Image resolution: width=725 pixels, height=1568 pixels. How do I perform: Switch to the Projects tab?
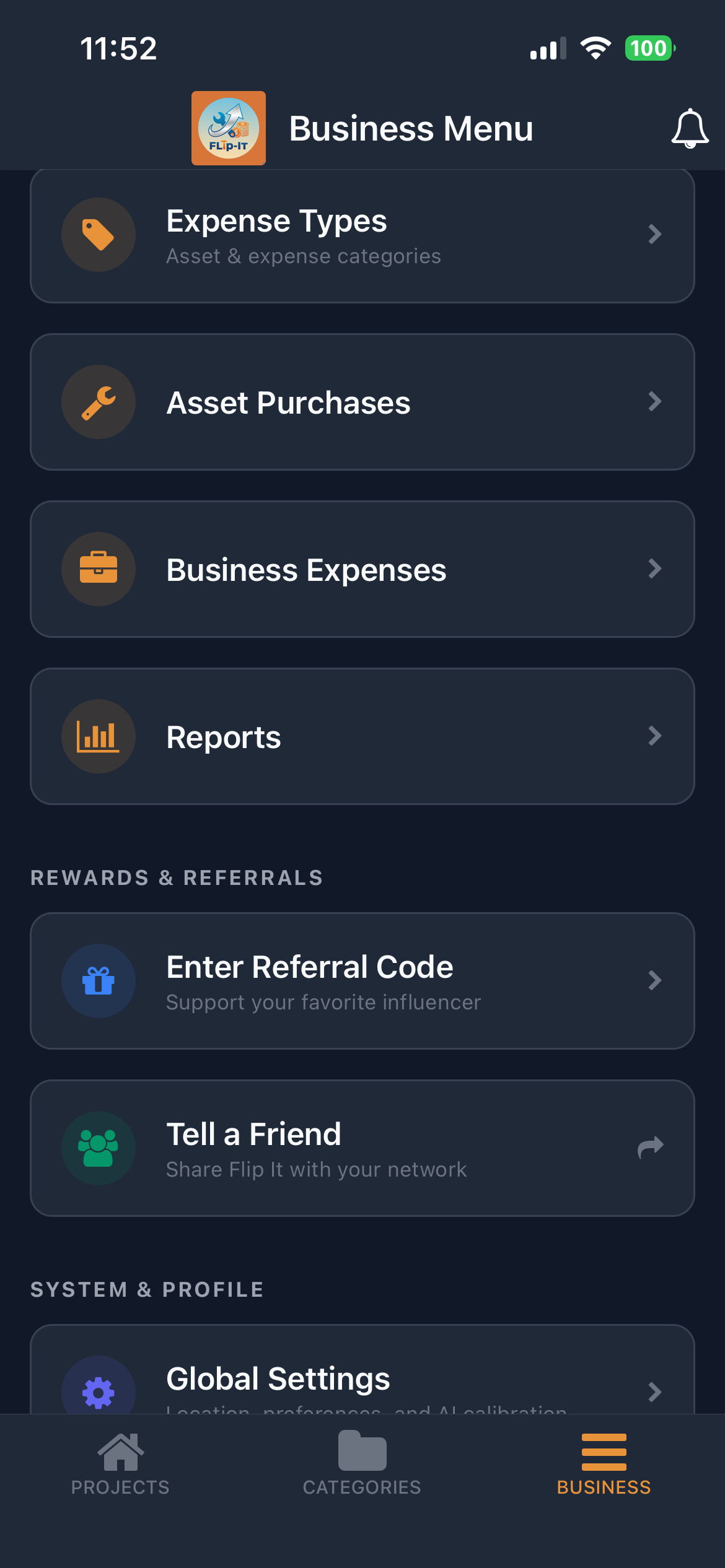coord(120,1464)
